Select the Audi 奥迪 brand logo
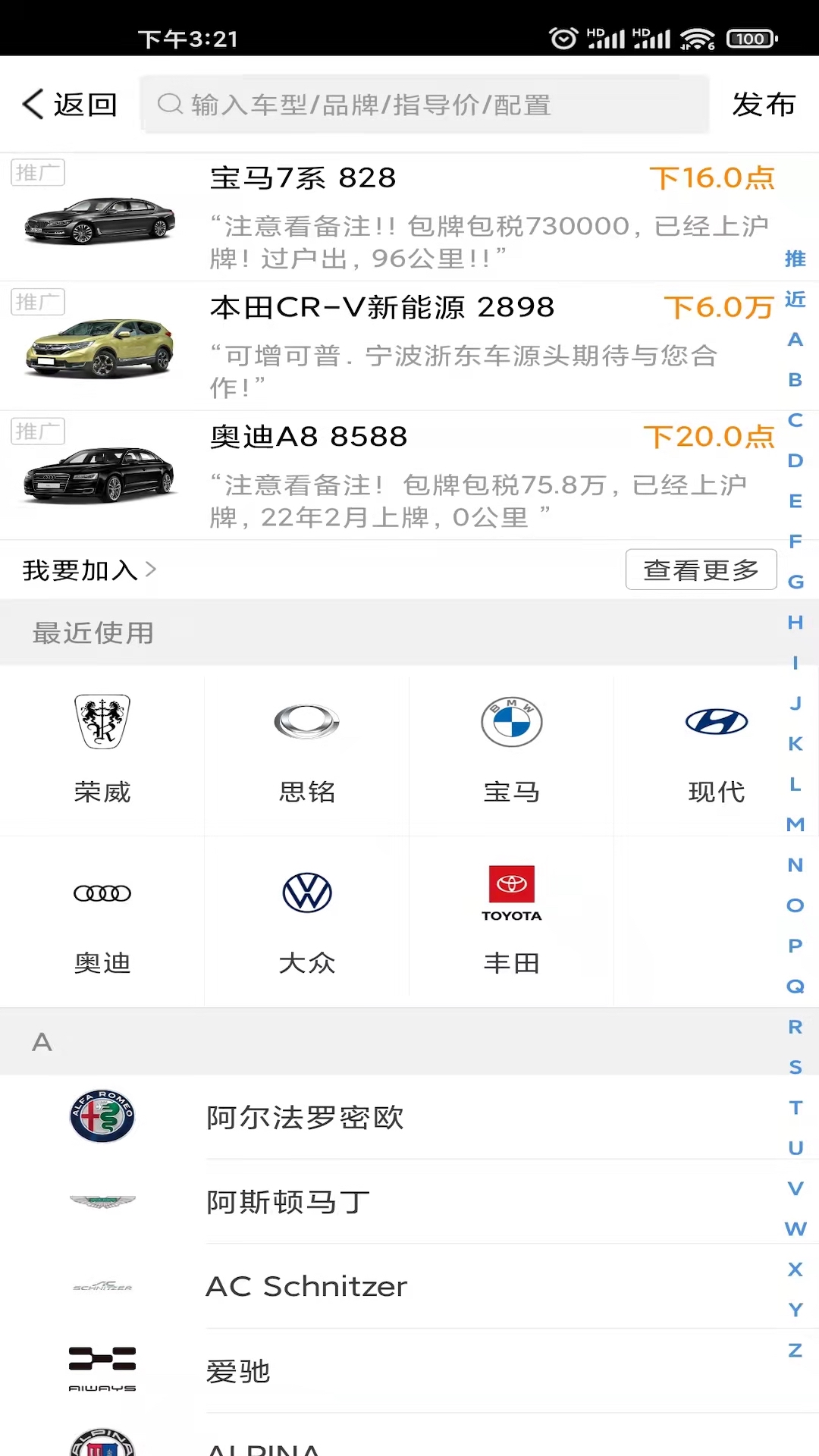Image resolution: width=819 pixels, height=1456 pixels. (x=102, y=894)
